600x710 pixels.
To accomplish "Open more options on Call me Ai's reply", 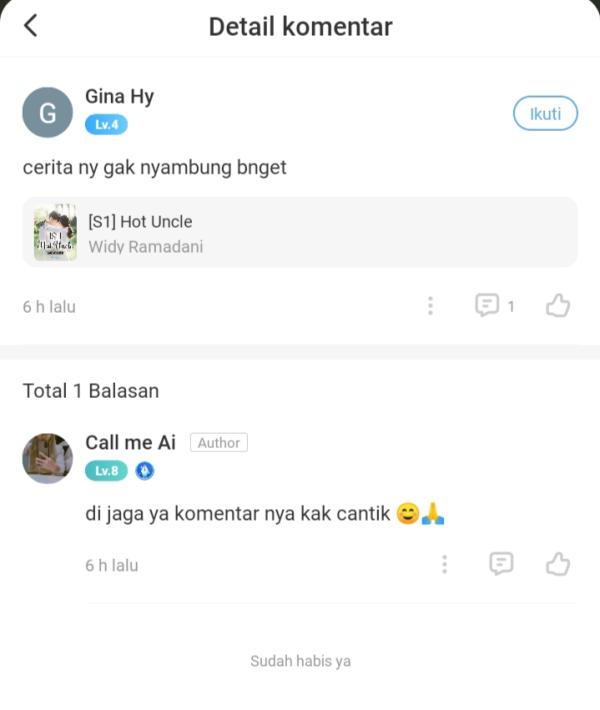I will (444, 565).
